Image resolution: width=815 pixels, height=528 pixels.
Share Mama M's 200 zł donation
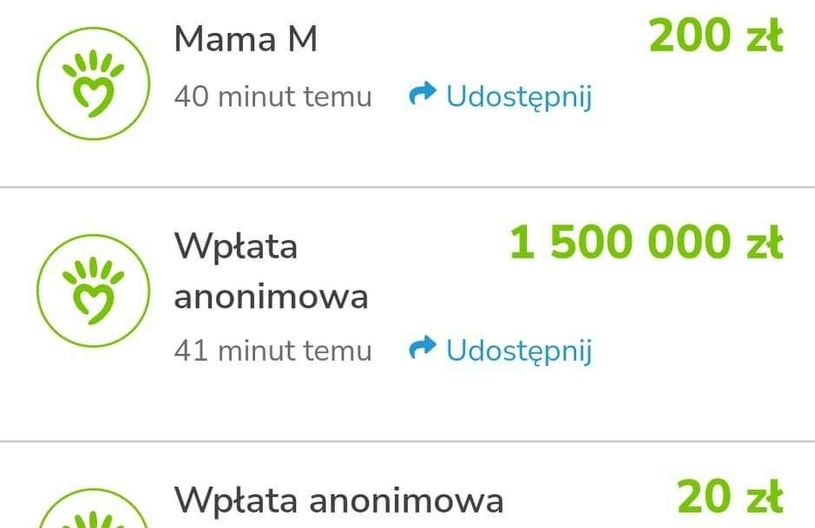tap(501, 97)
